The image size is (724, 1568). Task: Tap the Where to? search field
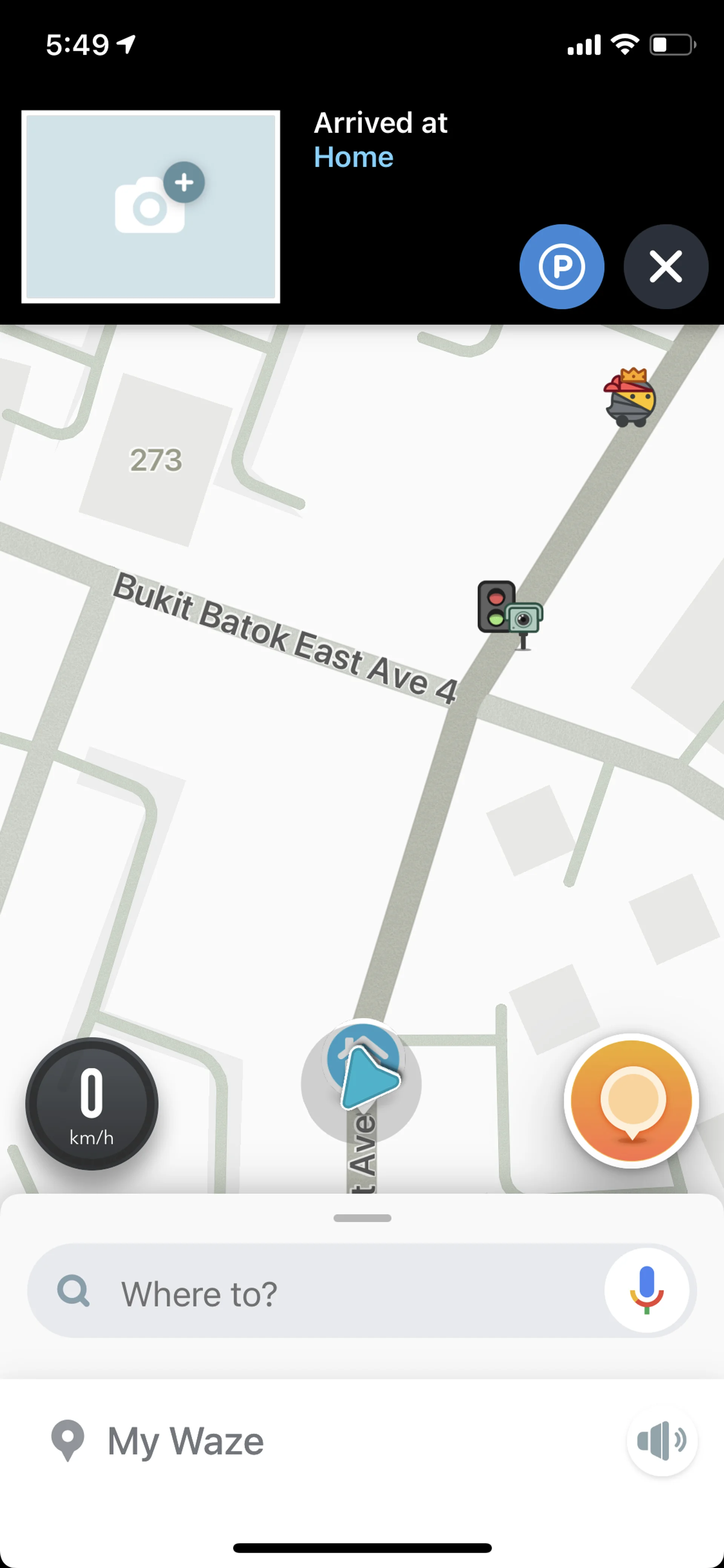[316, 1293]
